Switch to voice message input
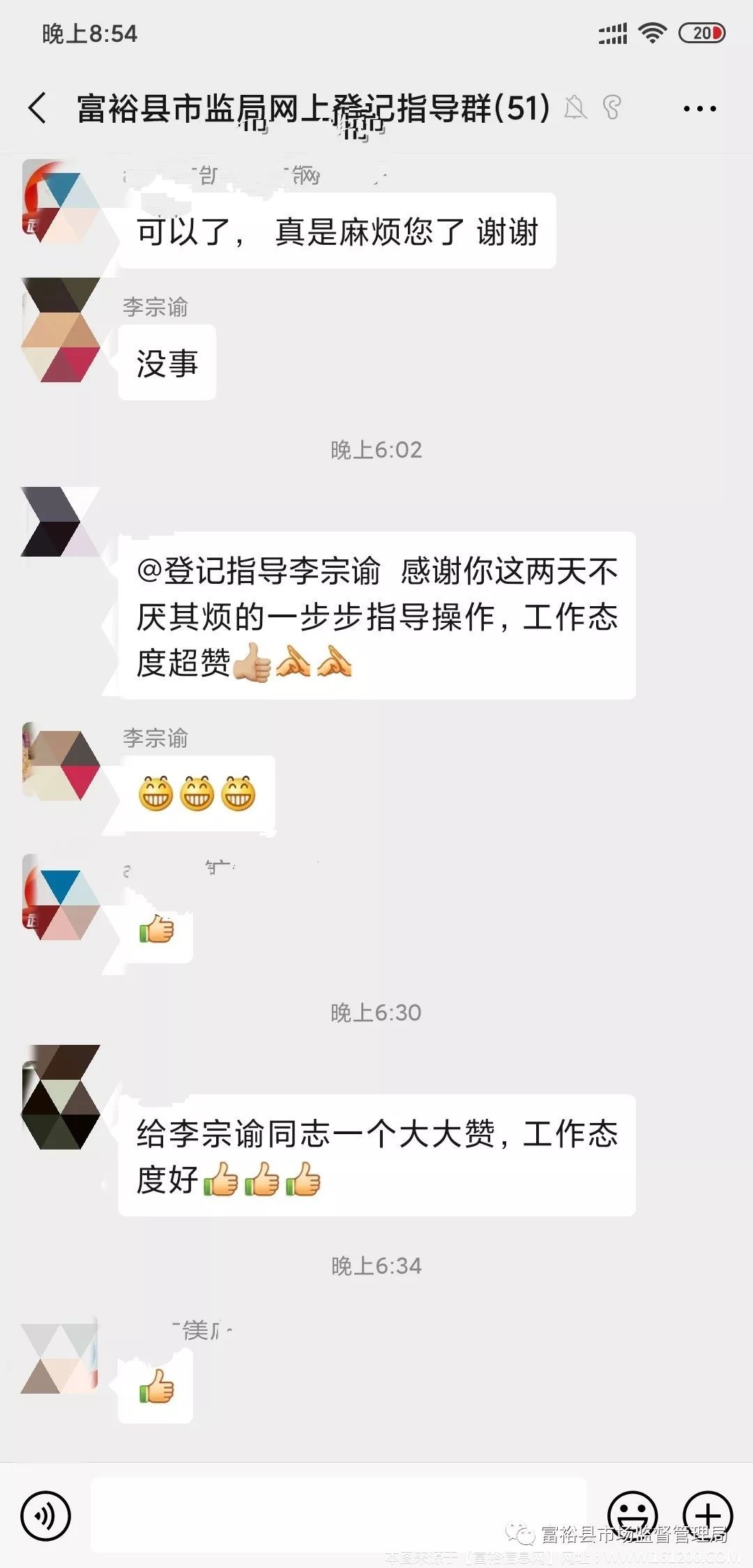The height and width of the screenshot is (1568, 753). [46, 1515]
